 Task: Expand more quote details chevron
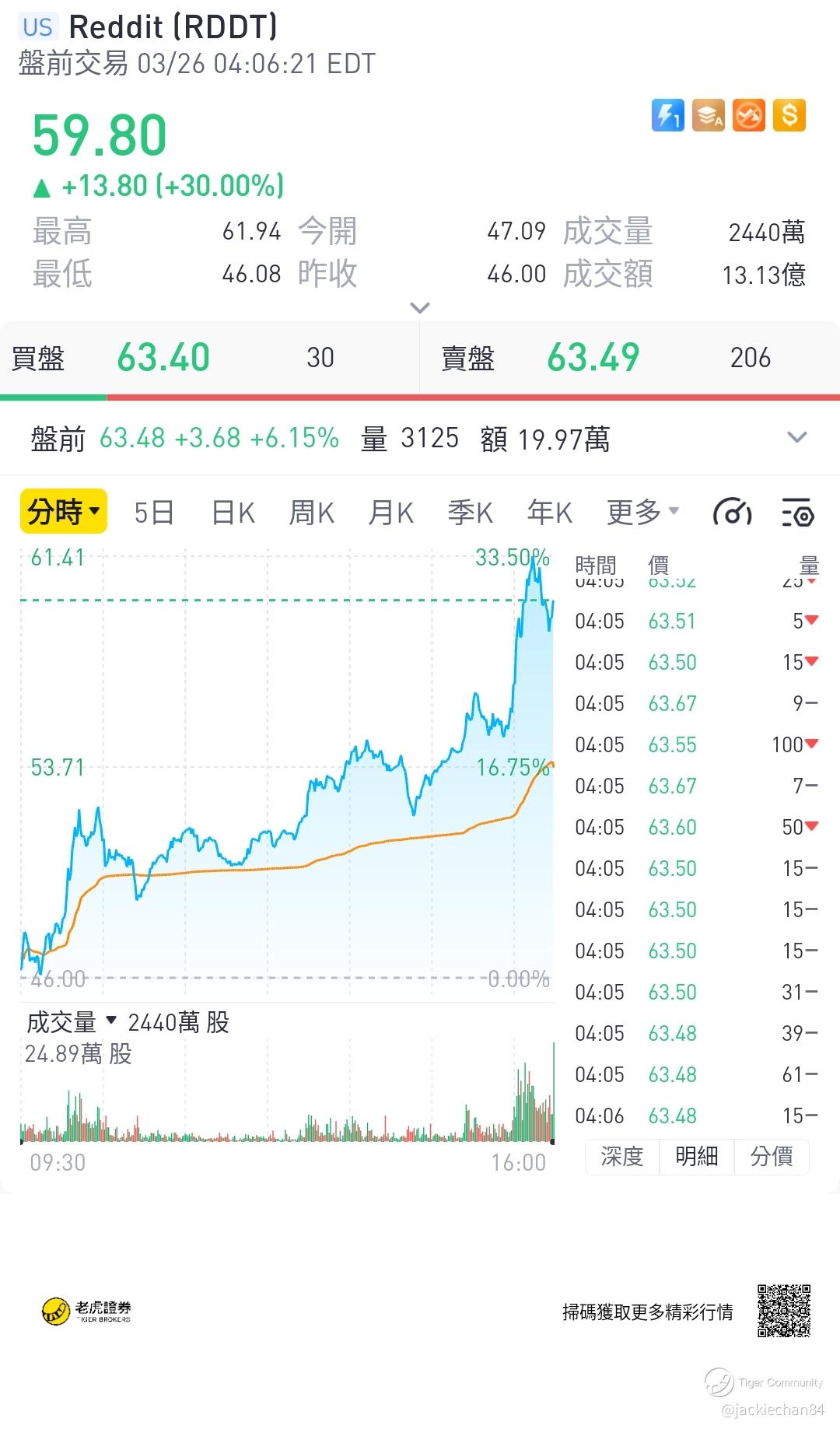[x=420, y=308]
